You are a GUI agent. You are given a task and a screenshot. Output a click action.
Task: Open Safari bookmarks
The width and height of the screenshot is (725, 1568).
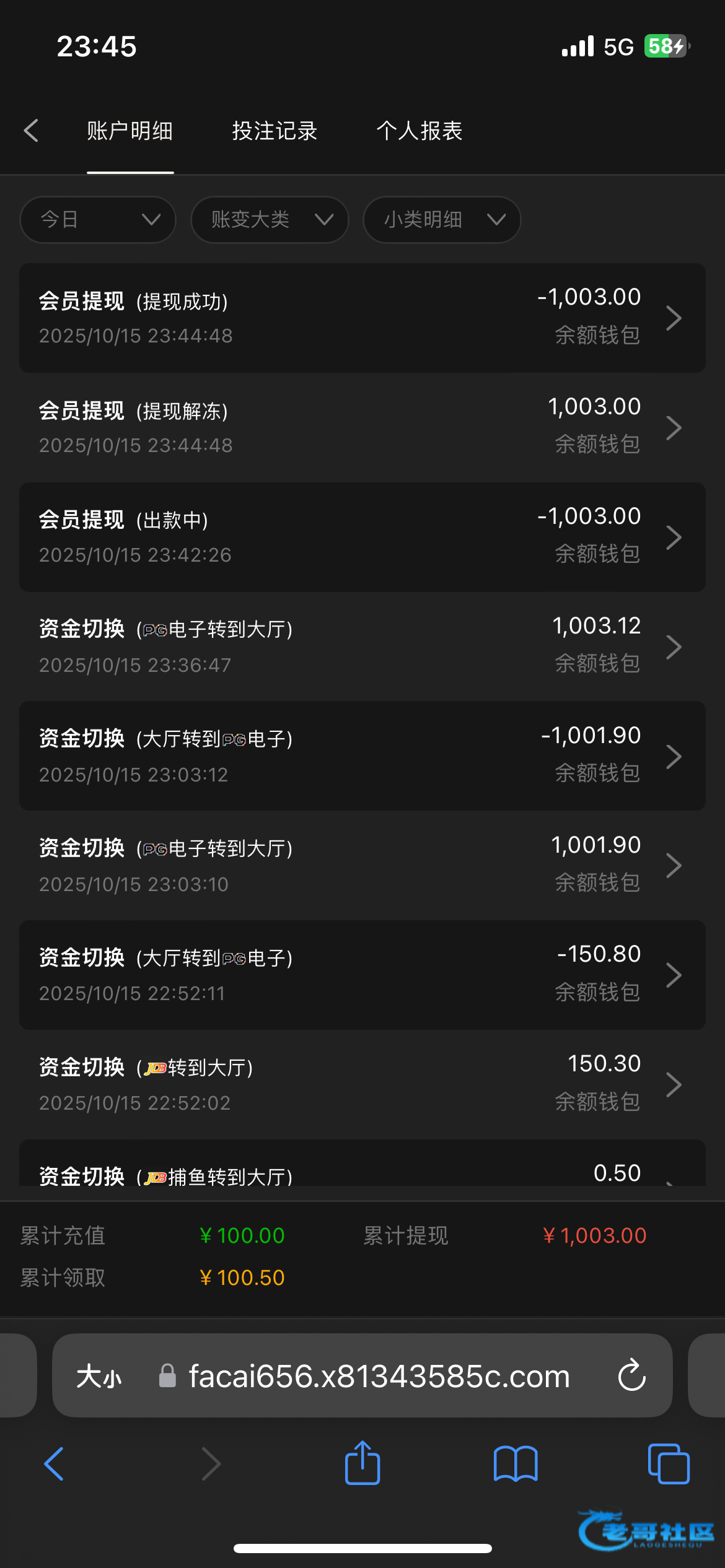coord(516,1464)
